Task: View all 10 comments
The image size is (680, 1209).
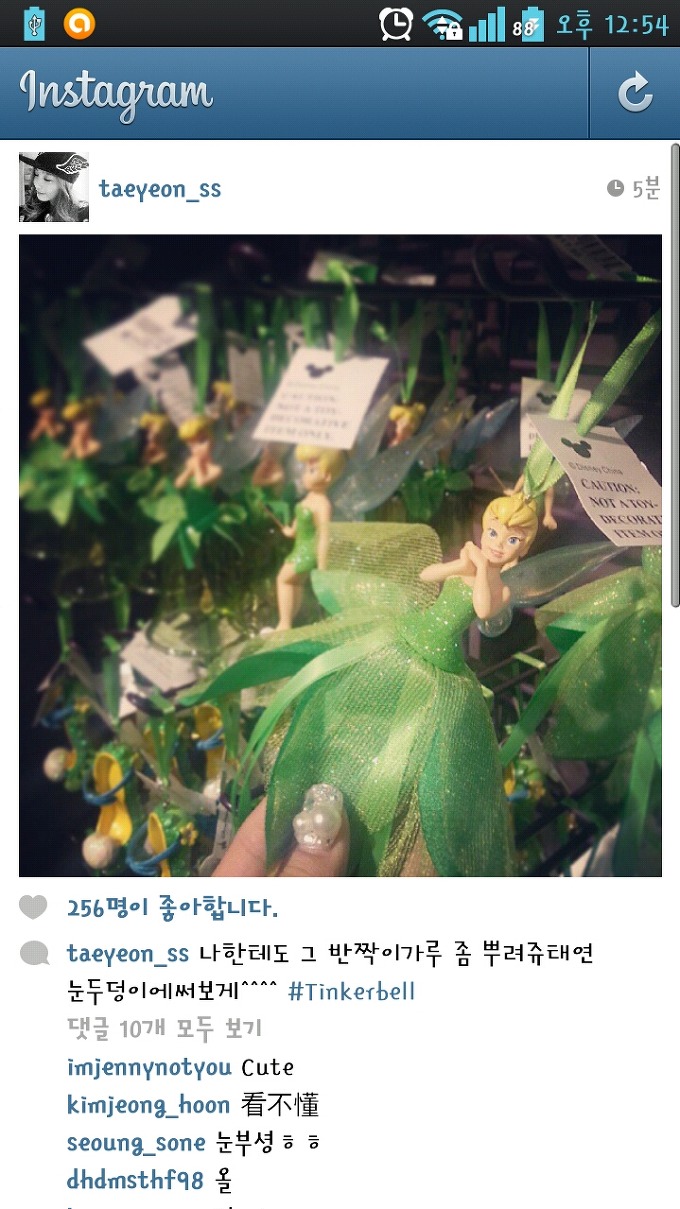Action: point(164,1029)
